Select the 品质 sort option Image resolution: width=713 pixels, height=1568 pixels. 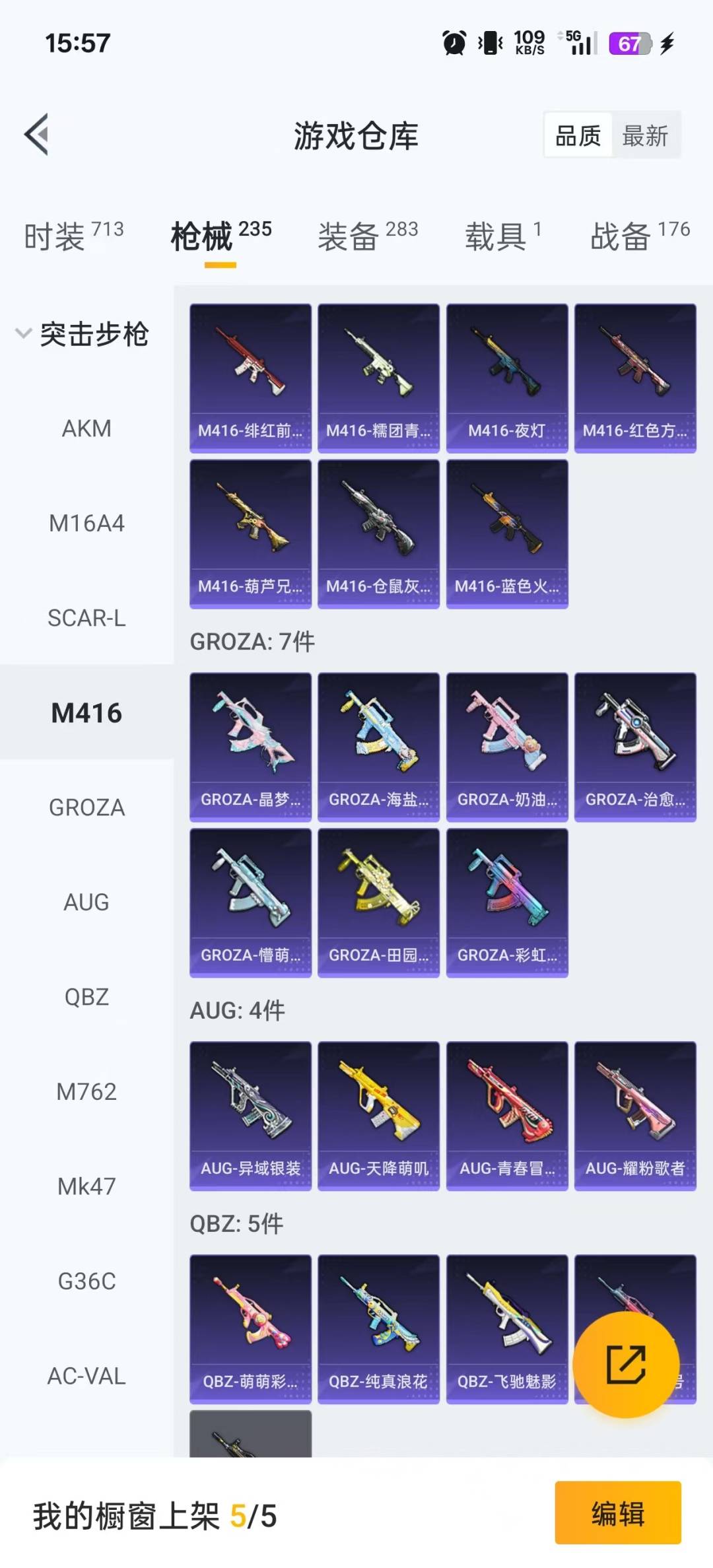click(578, 136)
